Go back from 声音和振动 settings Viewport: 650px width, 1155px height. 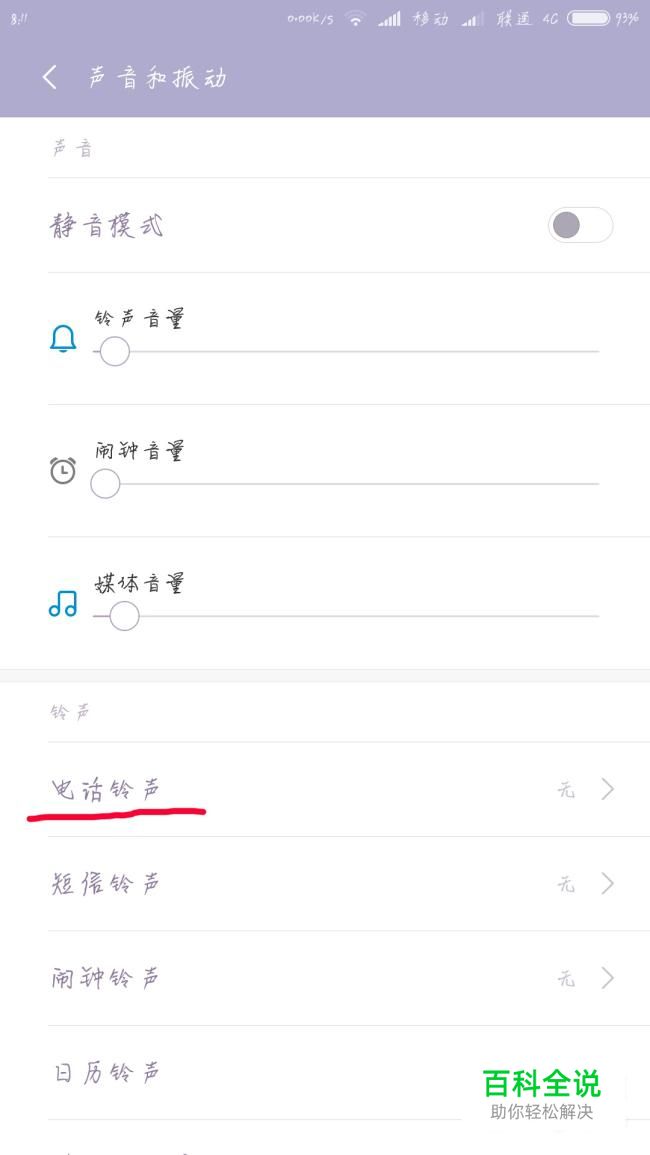pyautogui.click(x=49, y=77)
